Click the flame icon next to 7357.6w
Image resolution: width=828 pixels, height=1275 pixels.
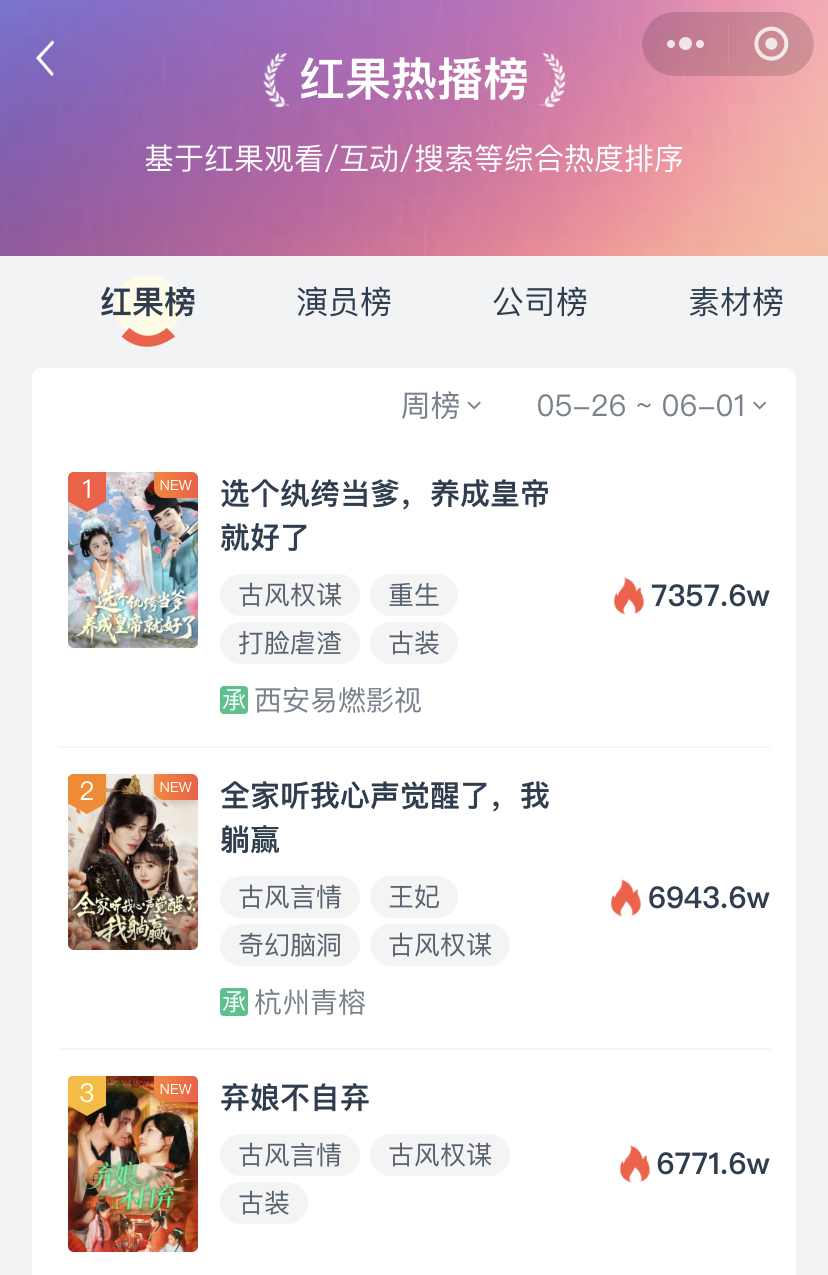631,595
